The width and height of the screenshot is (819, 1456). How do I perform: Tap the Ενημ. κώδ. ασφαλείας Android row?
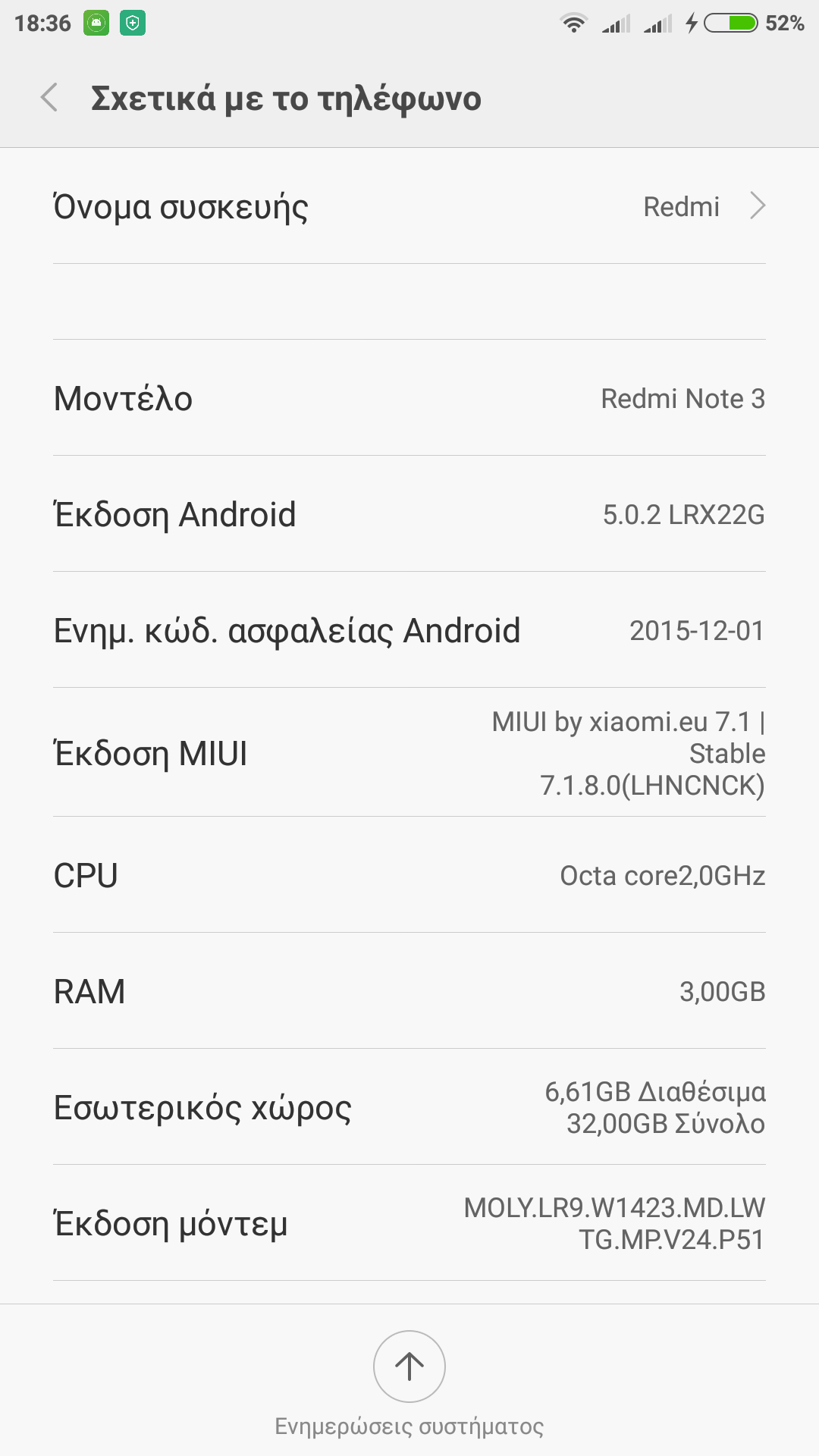[x=409, y=630]
